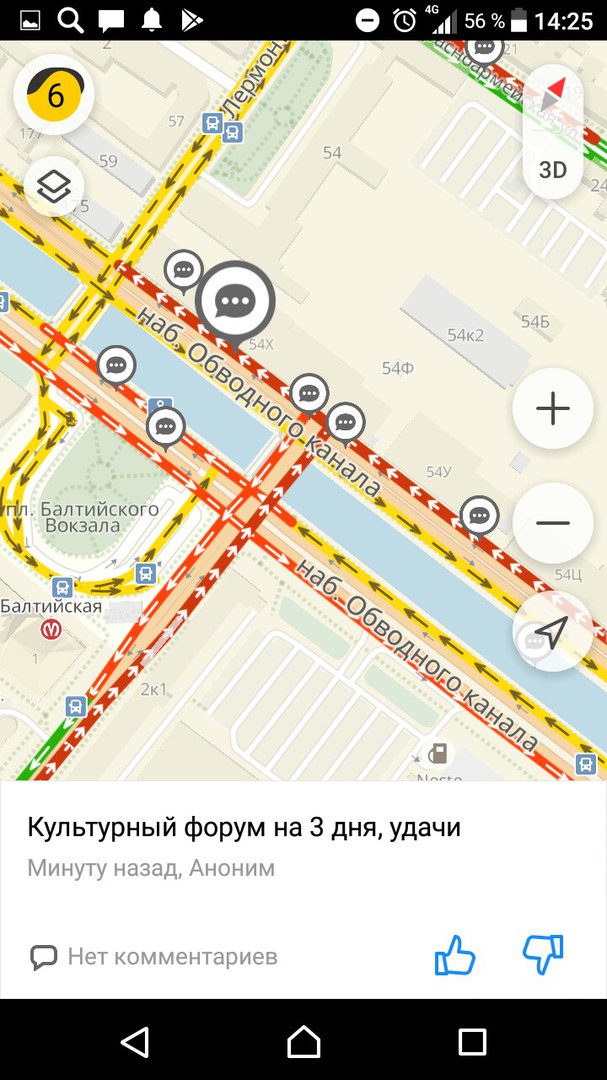Open the Балтийская metro station marker
This screenshot has height=1080, width=607.
[49, 630]
